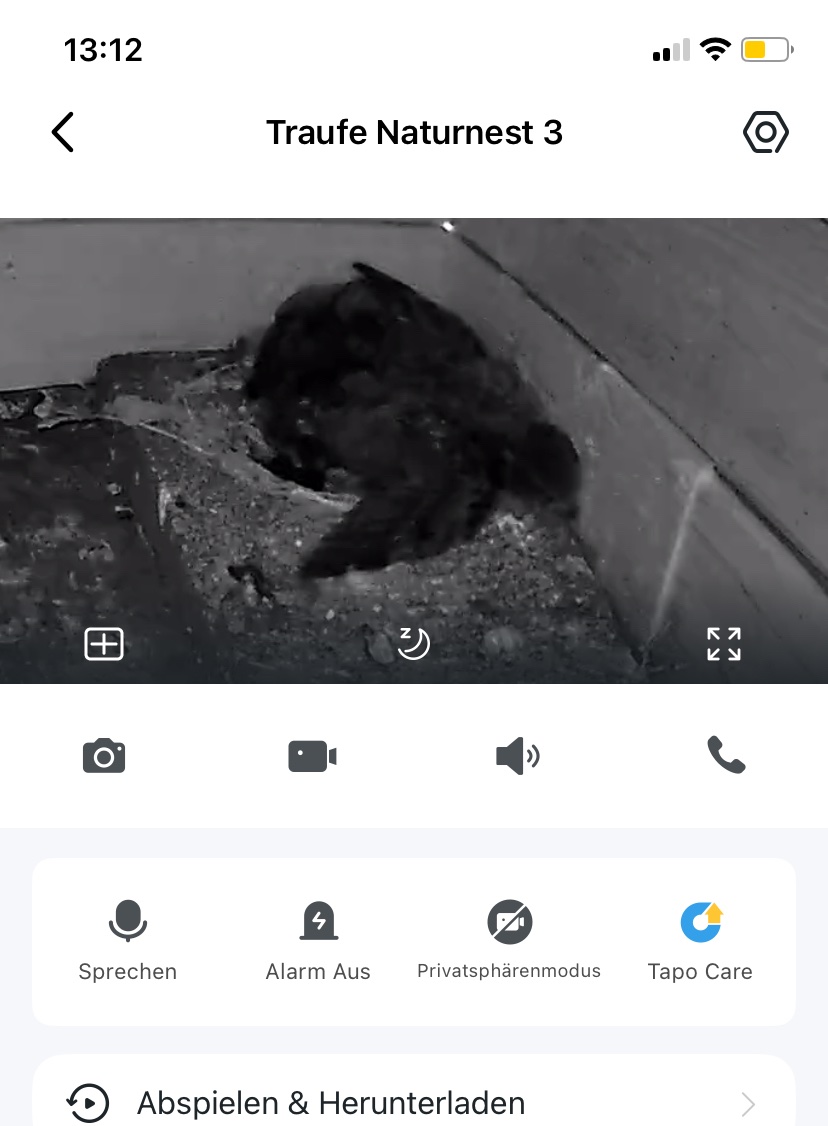This screenshot has height=1126, width=828.
Task: Start a voice call via phone icon
Action: point(726,756)
